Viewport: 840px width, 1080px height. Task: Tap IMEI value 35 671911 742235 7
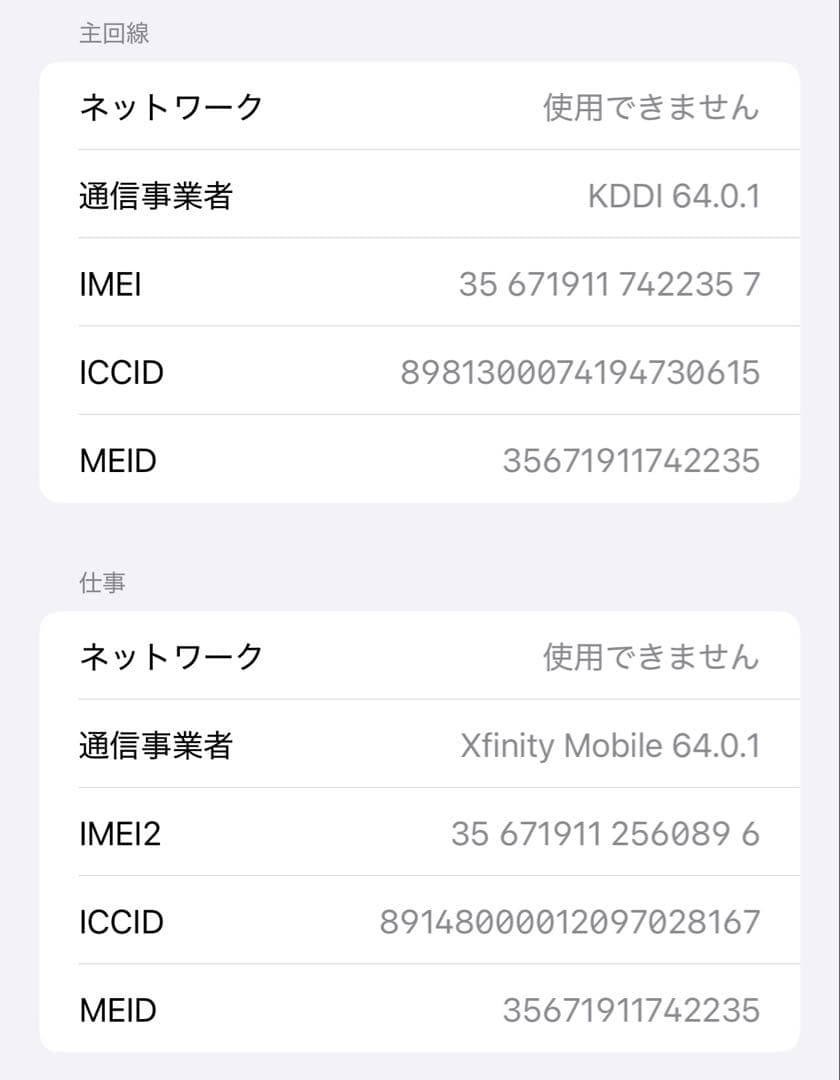pos(614,284)
